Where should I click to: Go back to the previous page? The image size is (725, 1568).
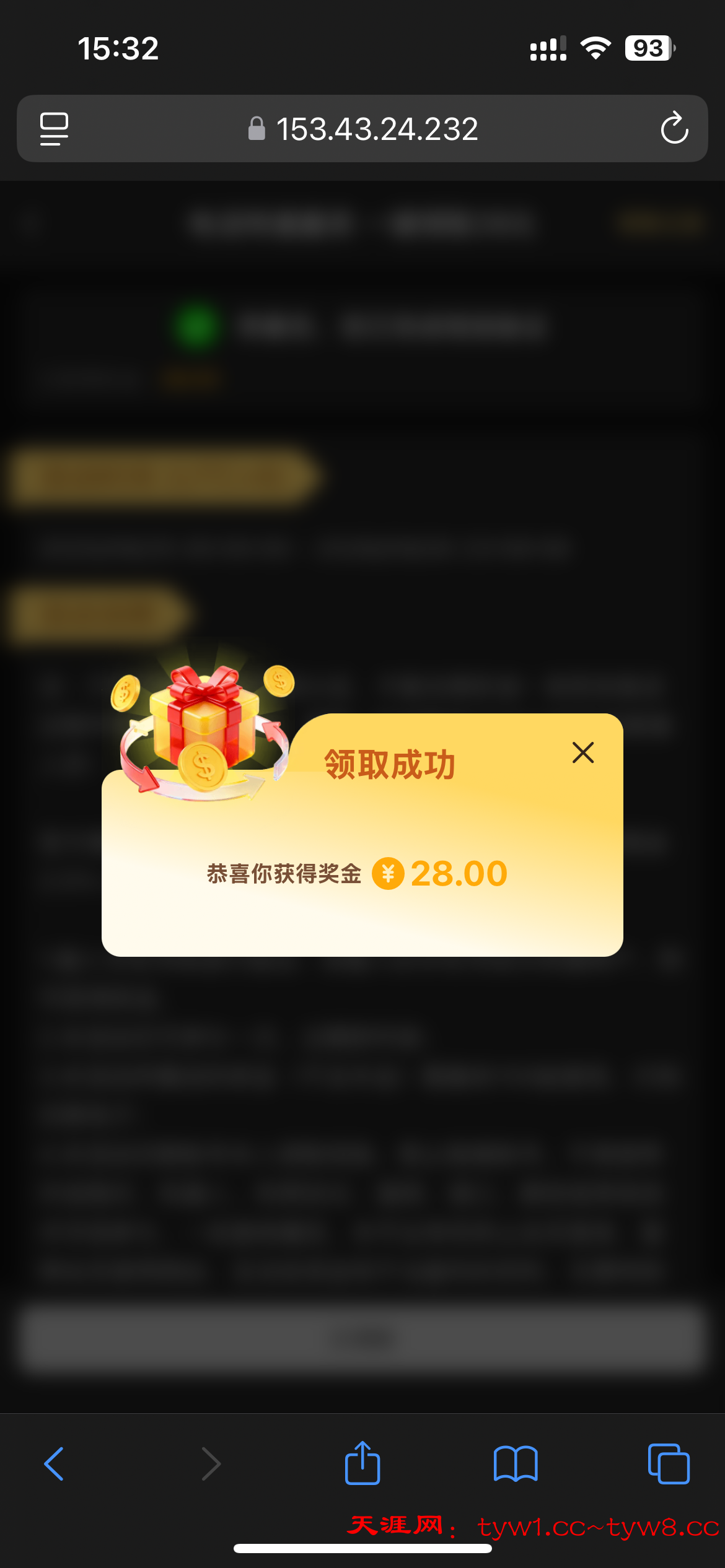[x=55, y=1464]
